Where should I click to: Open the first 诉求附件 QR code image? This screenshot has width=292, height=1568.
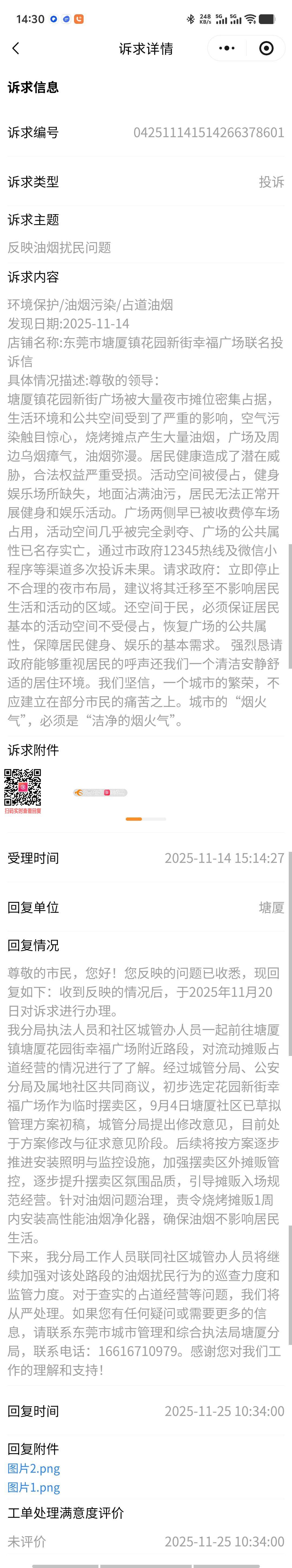(23, 791)
